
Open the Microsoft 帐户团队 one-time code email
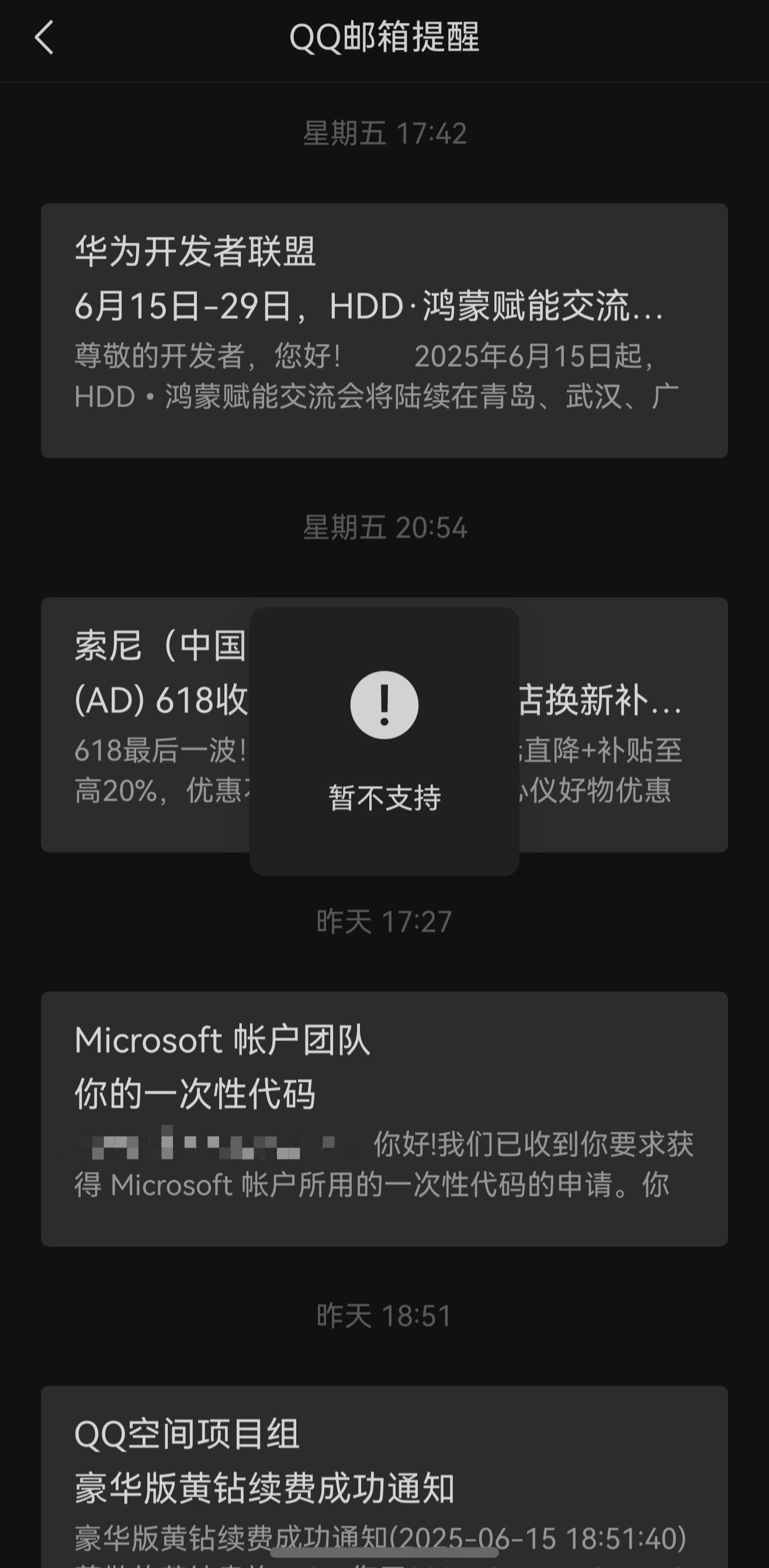(384, 1119)
